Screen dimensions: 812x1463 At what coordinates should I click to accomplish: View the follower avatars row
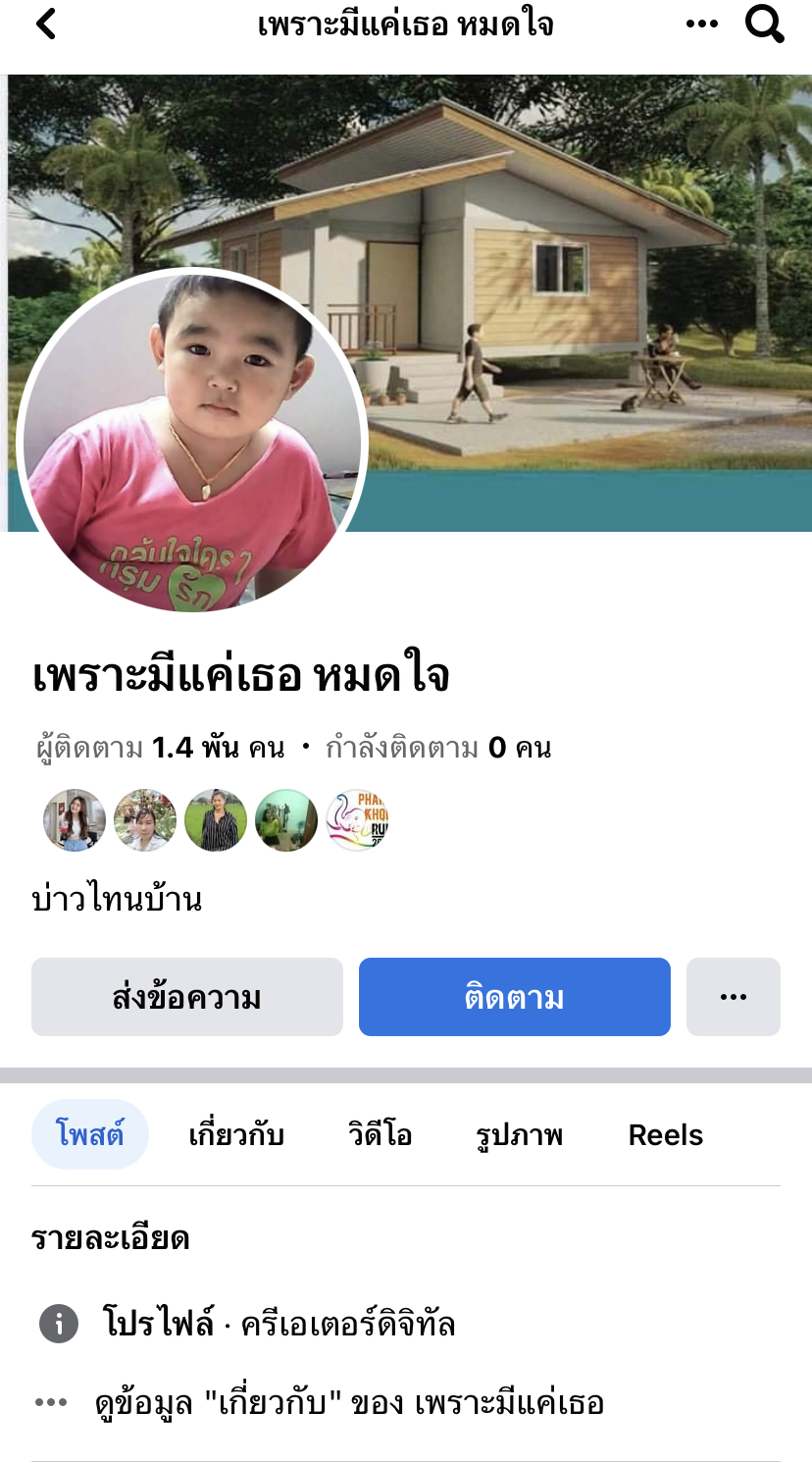click(x=216, y=819)
